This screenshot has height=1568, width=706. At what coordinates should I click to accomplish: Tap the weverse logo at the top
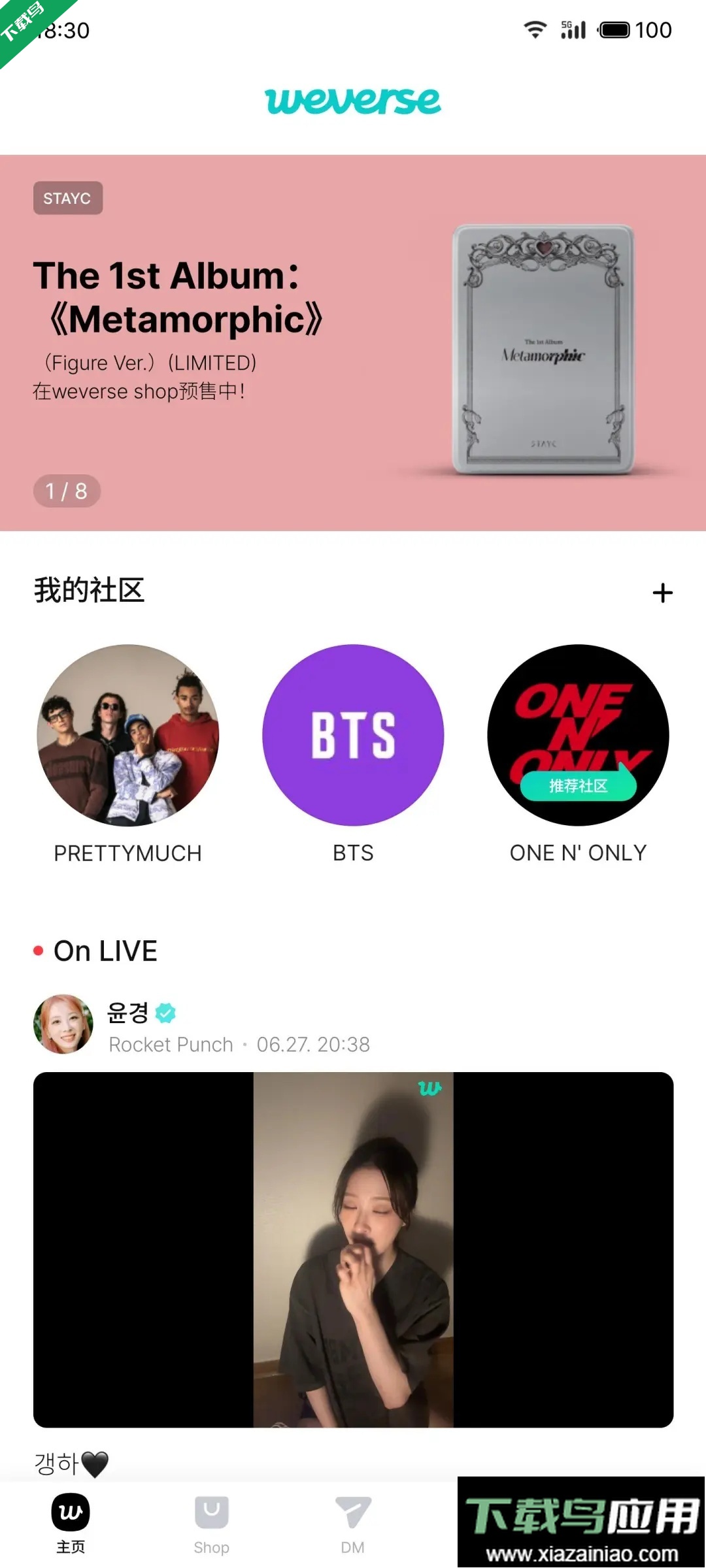(352, 101)
